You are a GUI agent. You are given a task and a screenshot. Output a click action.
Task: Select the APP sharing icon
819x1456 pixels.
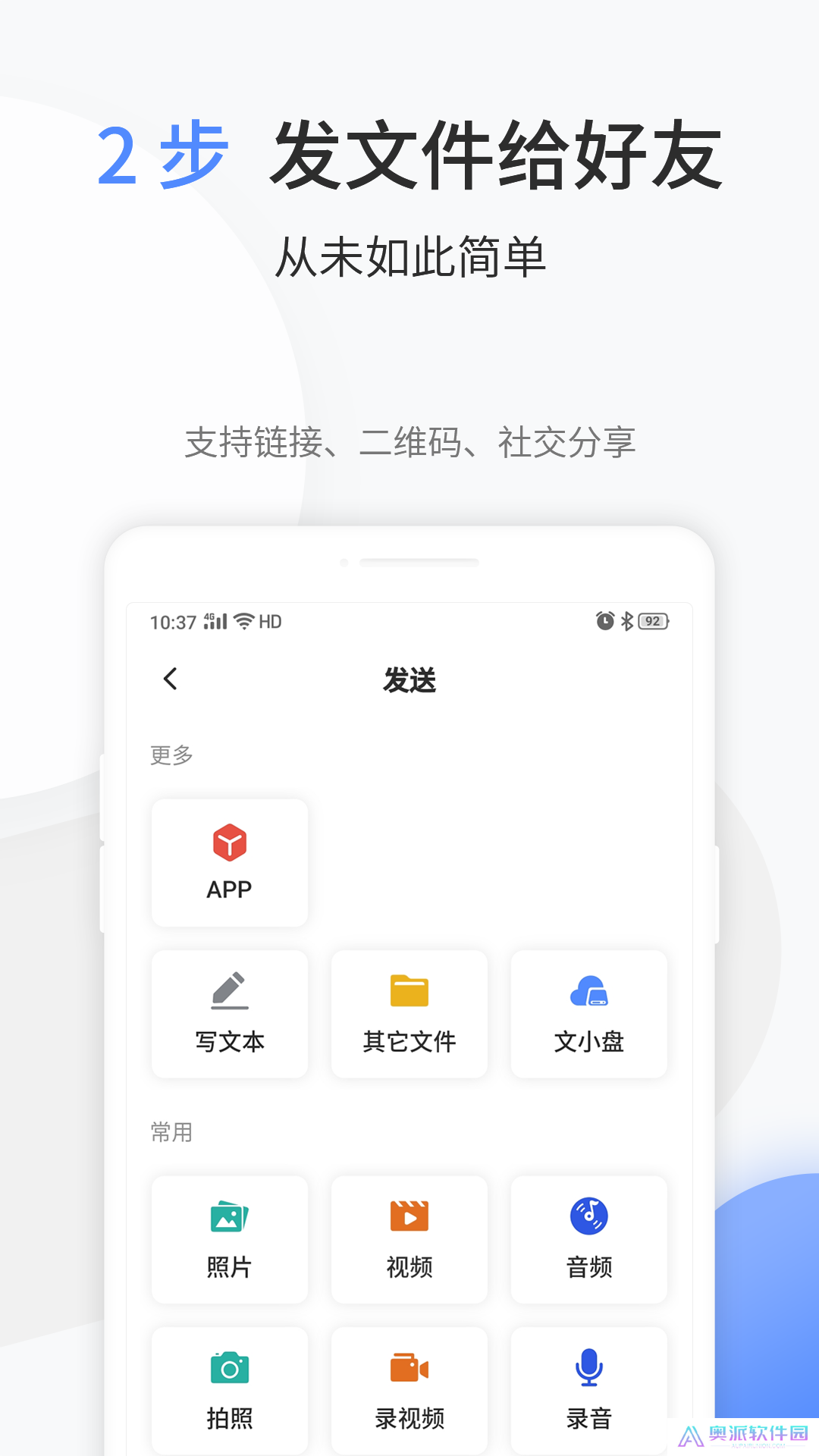point(229,863)
